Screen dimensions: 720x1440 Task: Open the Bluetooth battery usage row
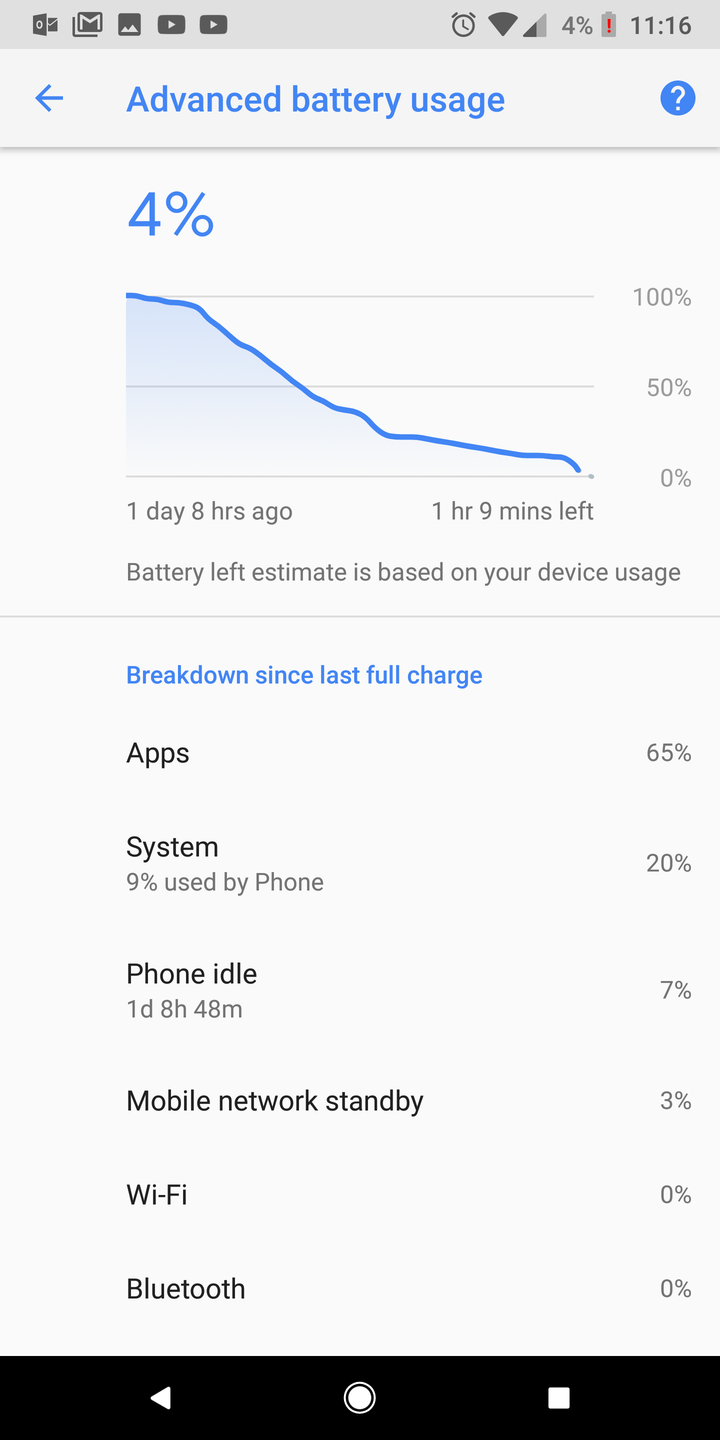[x=360, y=1289]
